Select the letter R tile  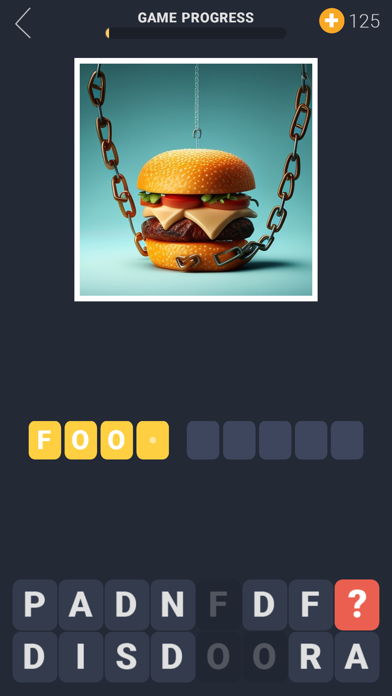point(311,657)
